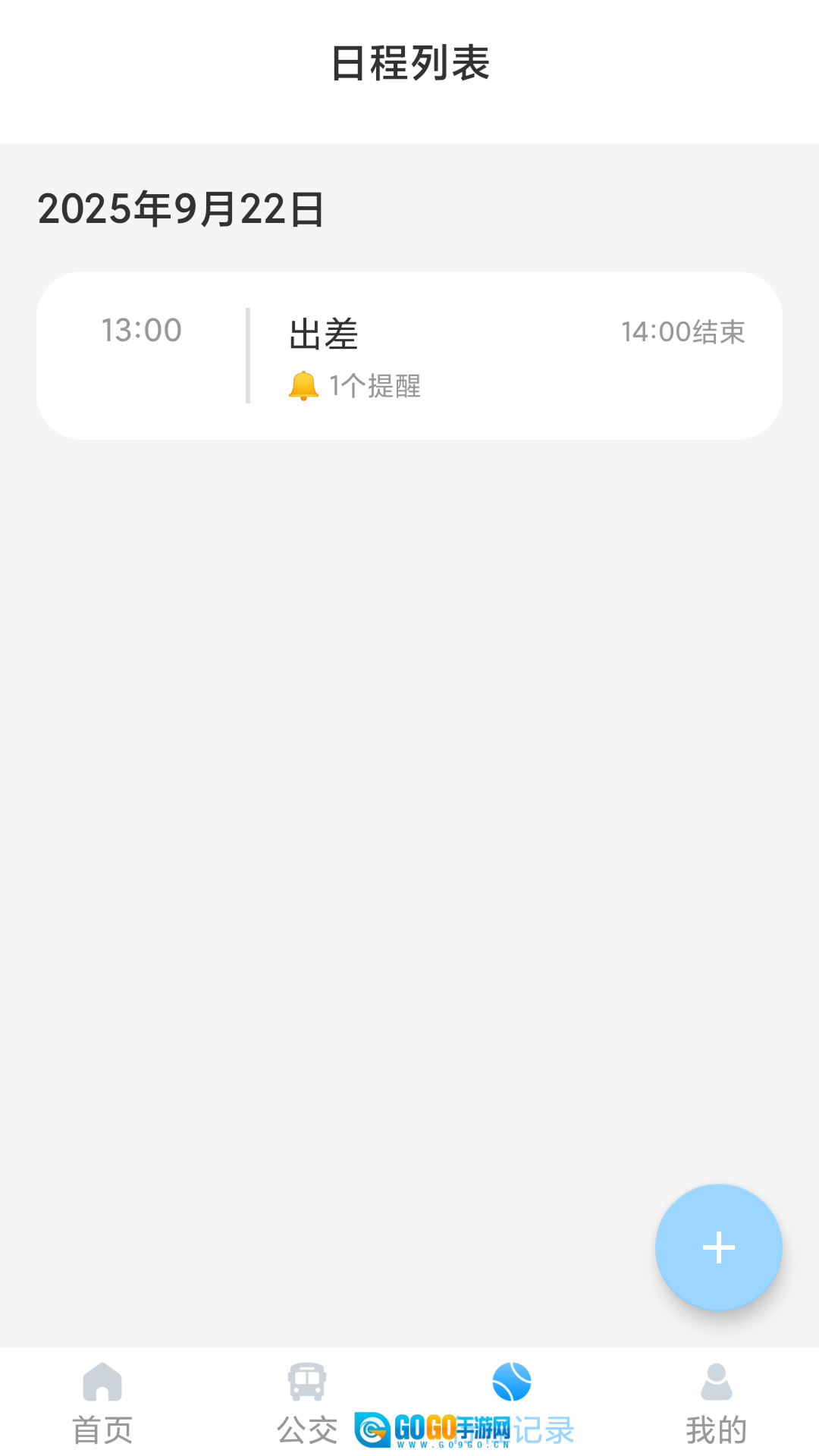The width and height of the screenshot is (819, 1456).
Task: Select the 记录 tab
Action: 513,1403
